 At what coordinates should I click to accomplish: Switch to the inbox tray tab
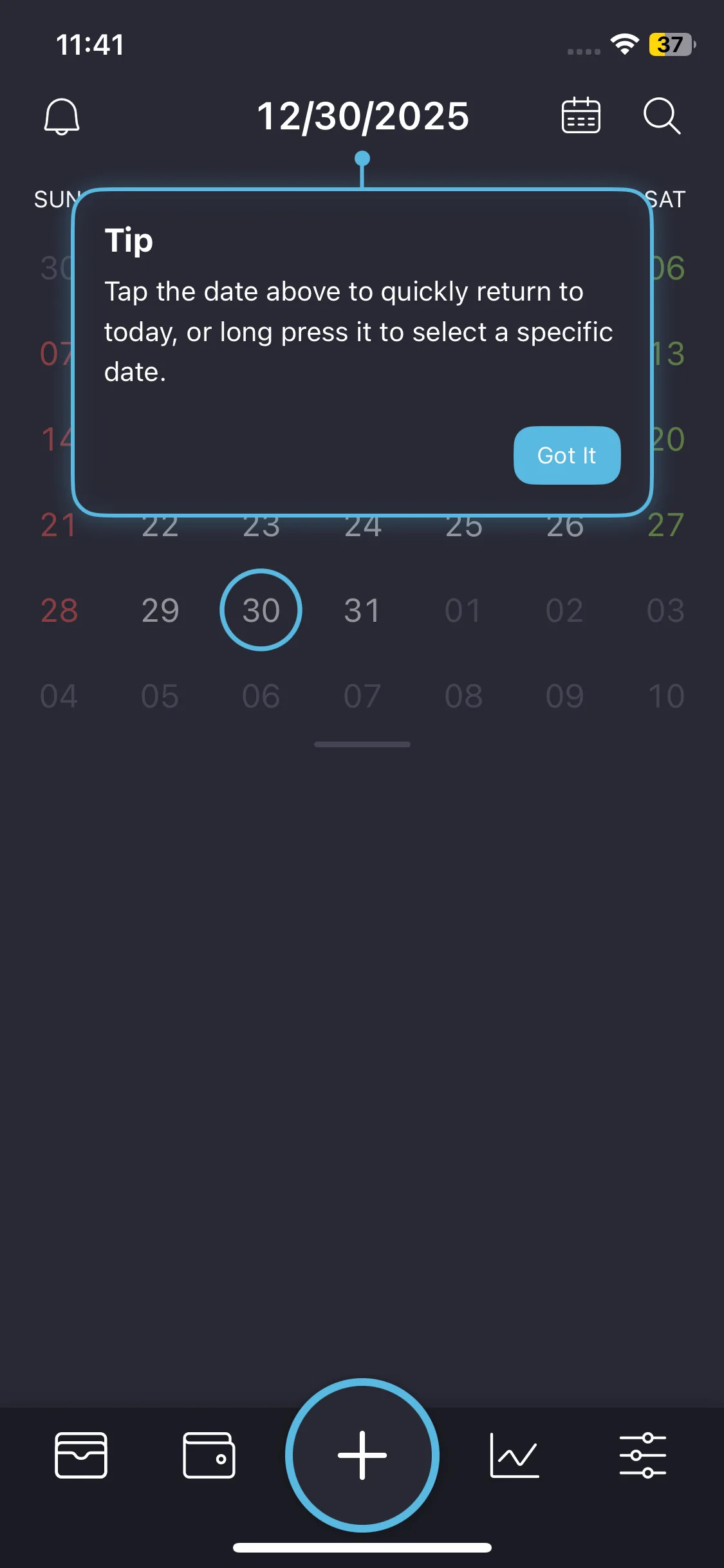81,1455
